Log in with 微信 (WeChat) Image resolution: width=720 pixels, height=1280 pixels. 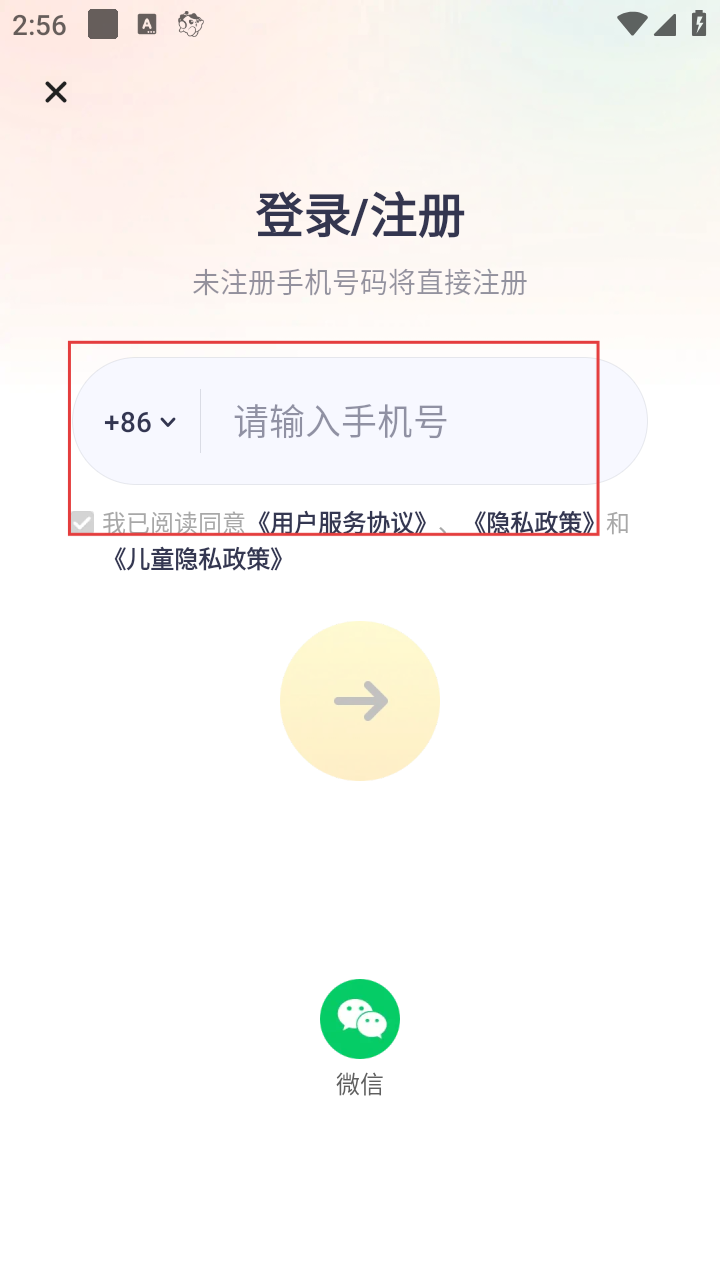tap(360, 1019)
